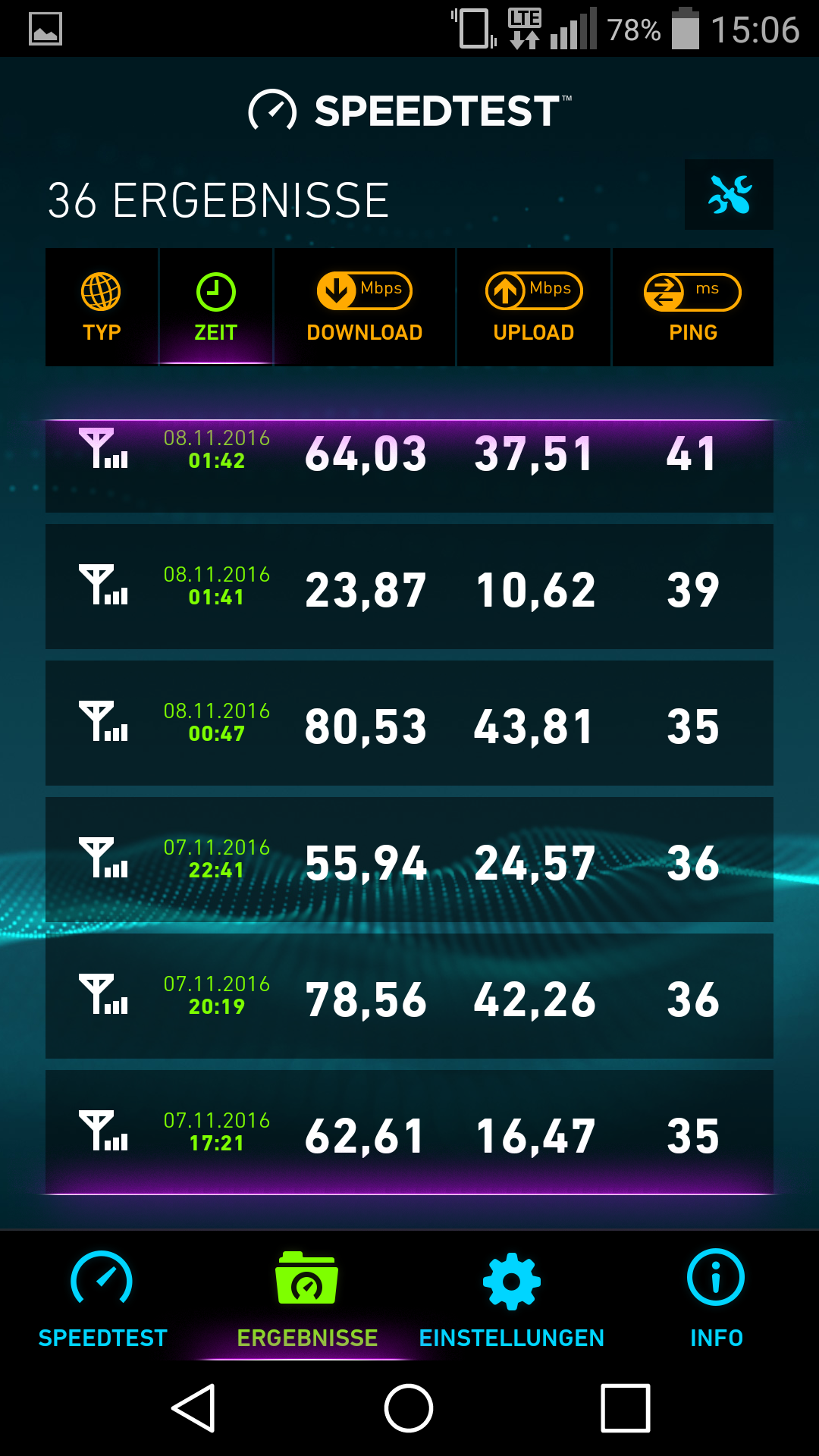The image size is (819, 1456).
Task: Sort results by ZEIT column
Action: (216, 307)
